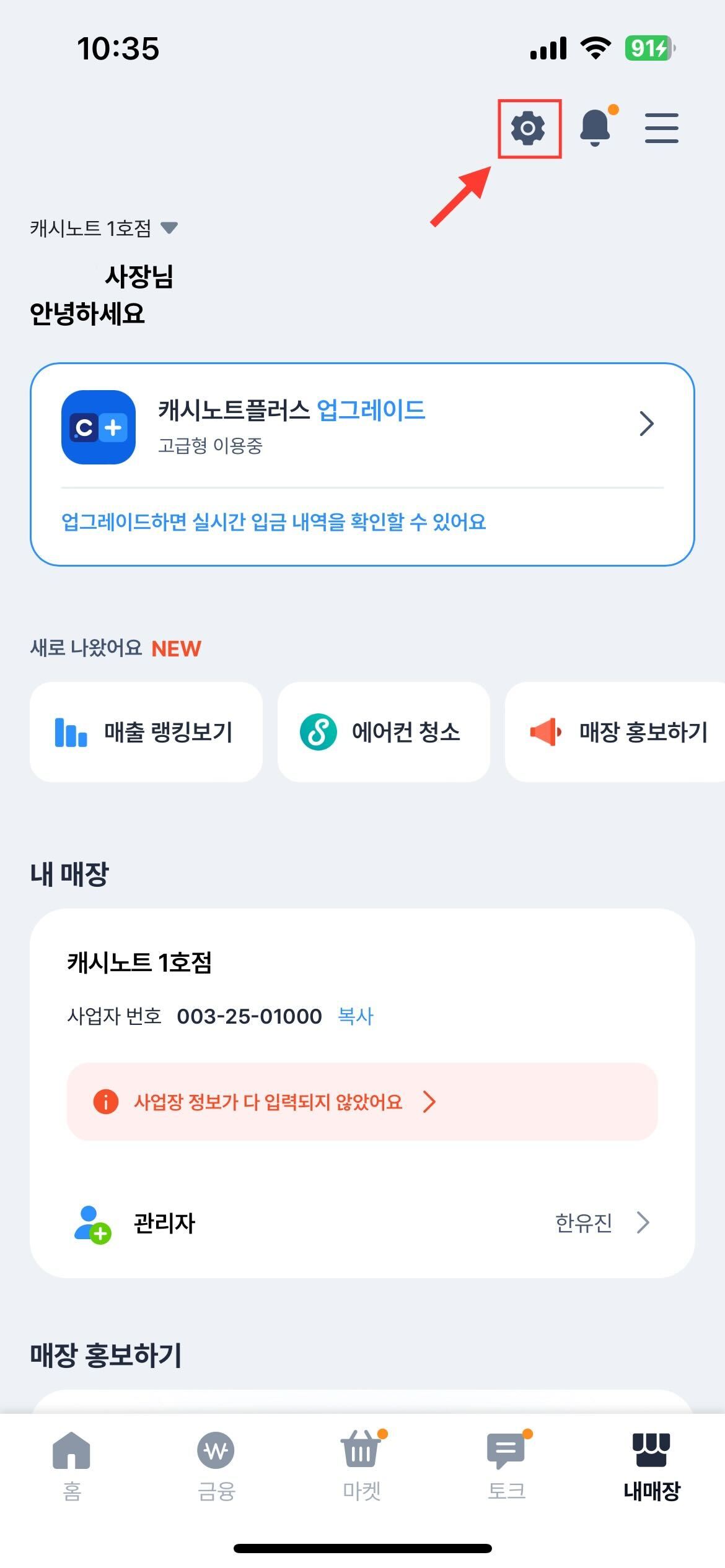Switch to the 금융 tab
Viewport: 725px width, 1568px height.
click(x=216, y=1465)
